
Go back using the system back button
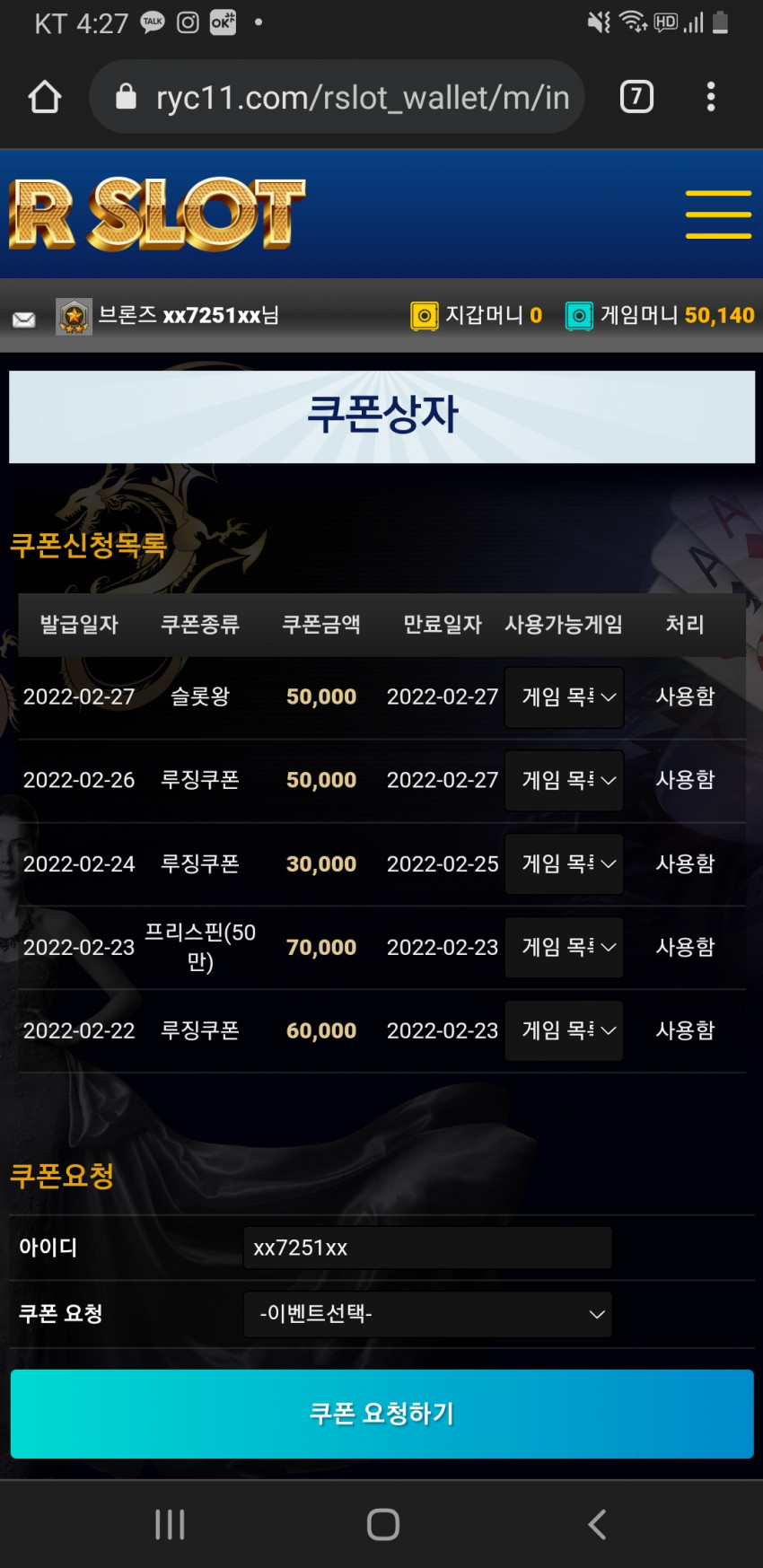click(597, 1524)
